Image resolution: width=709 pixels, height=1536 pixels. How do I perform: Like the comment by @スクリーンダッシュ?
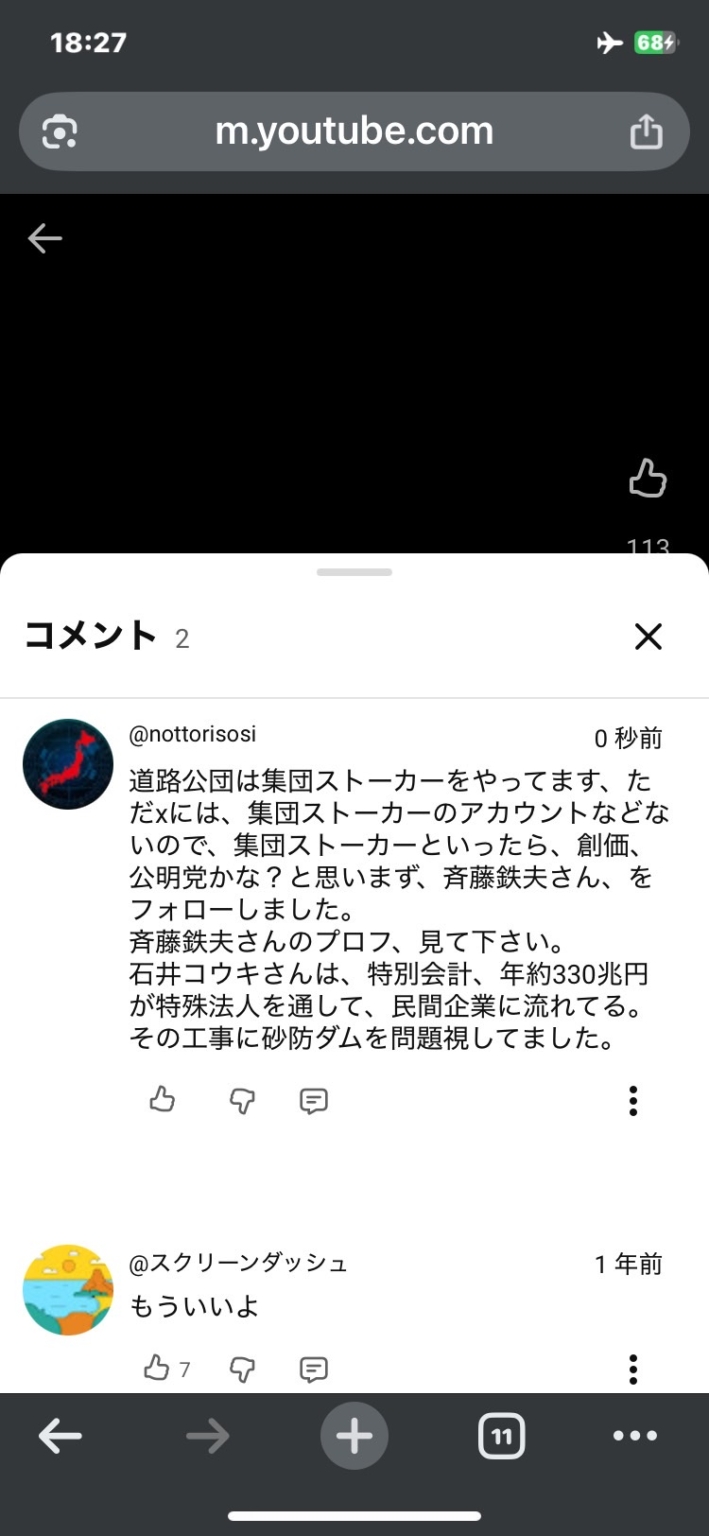[157, 1368]
